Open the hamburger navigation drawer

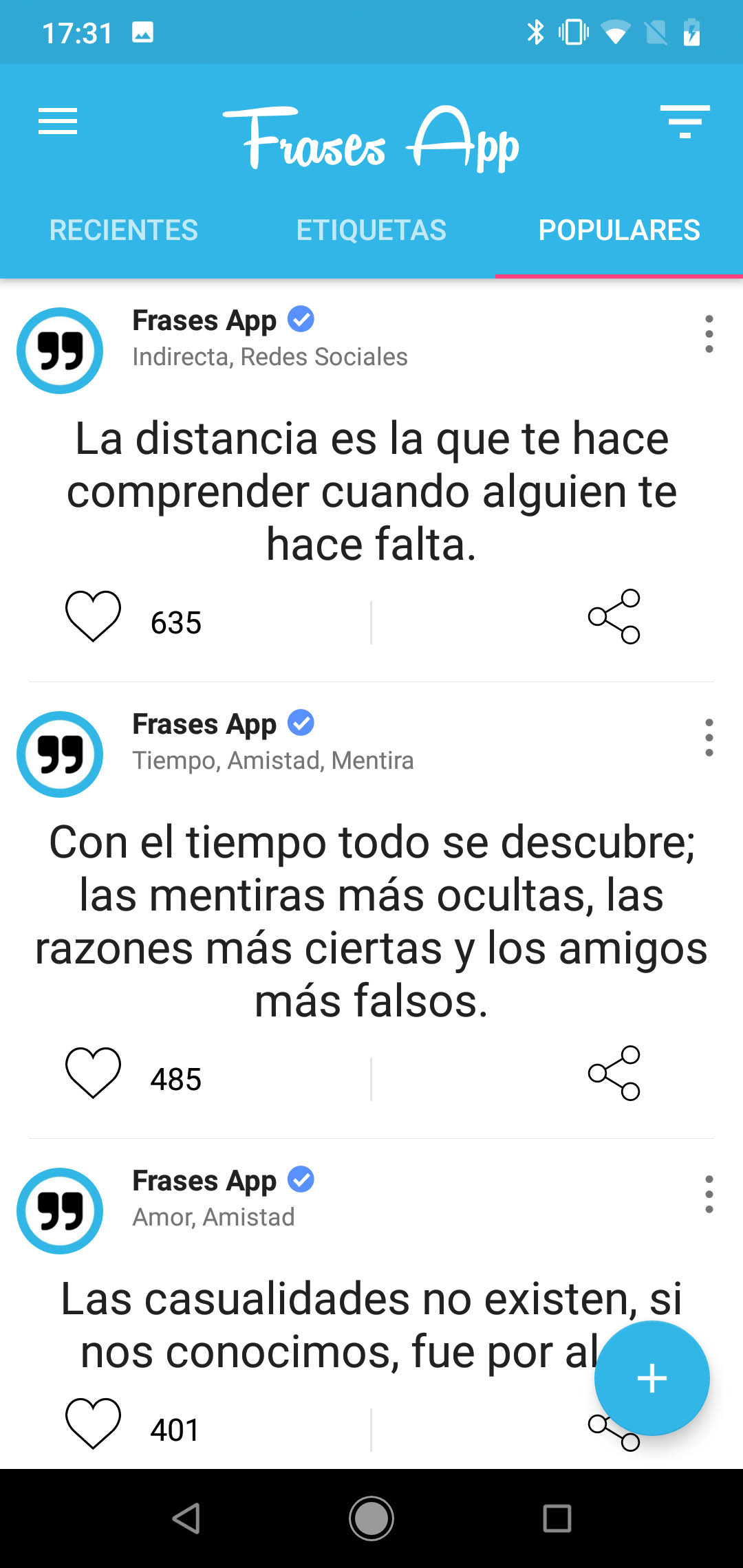(58, 122)
